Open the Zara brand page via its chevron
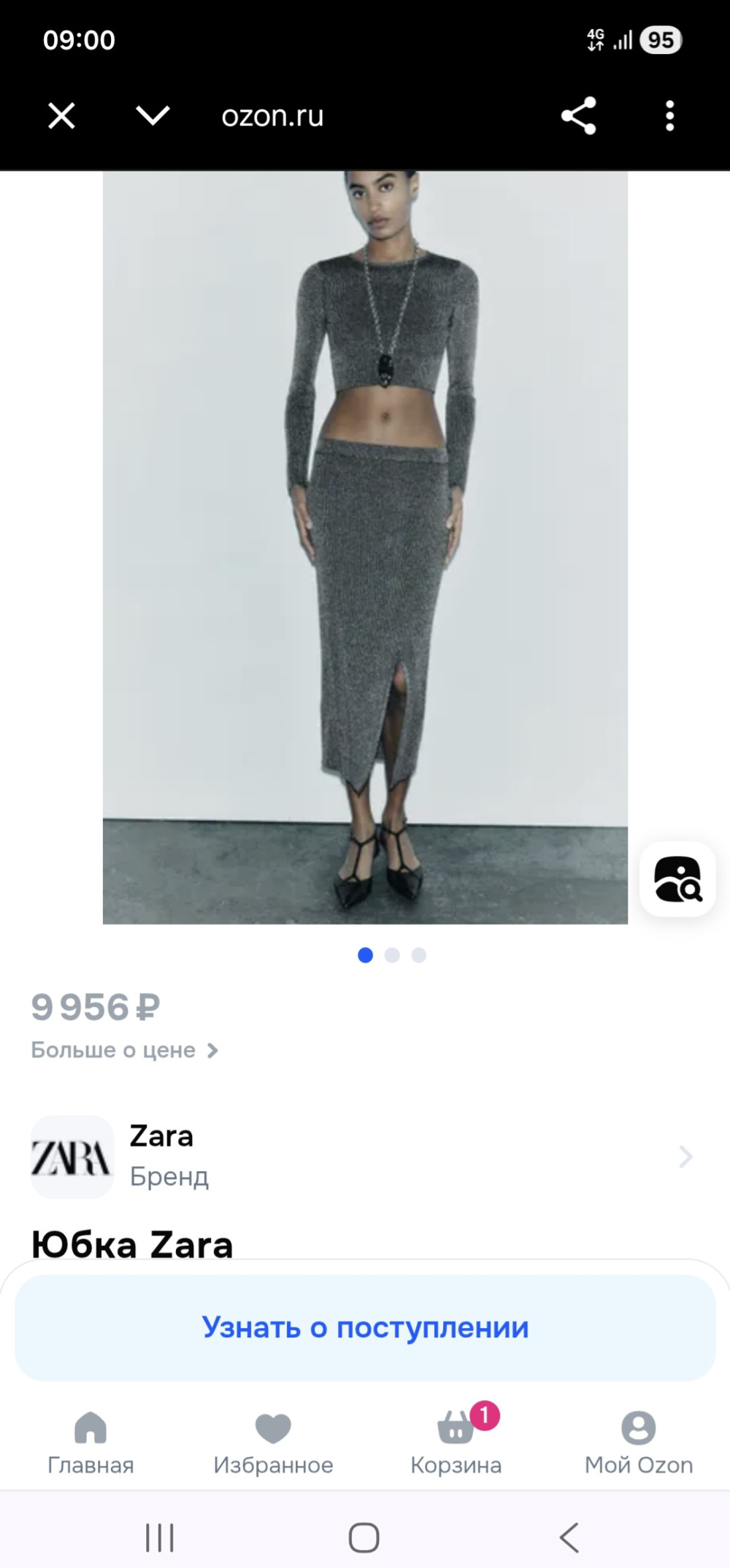This screenshot has height=1568, width=730. [x=684, y=1156]
